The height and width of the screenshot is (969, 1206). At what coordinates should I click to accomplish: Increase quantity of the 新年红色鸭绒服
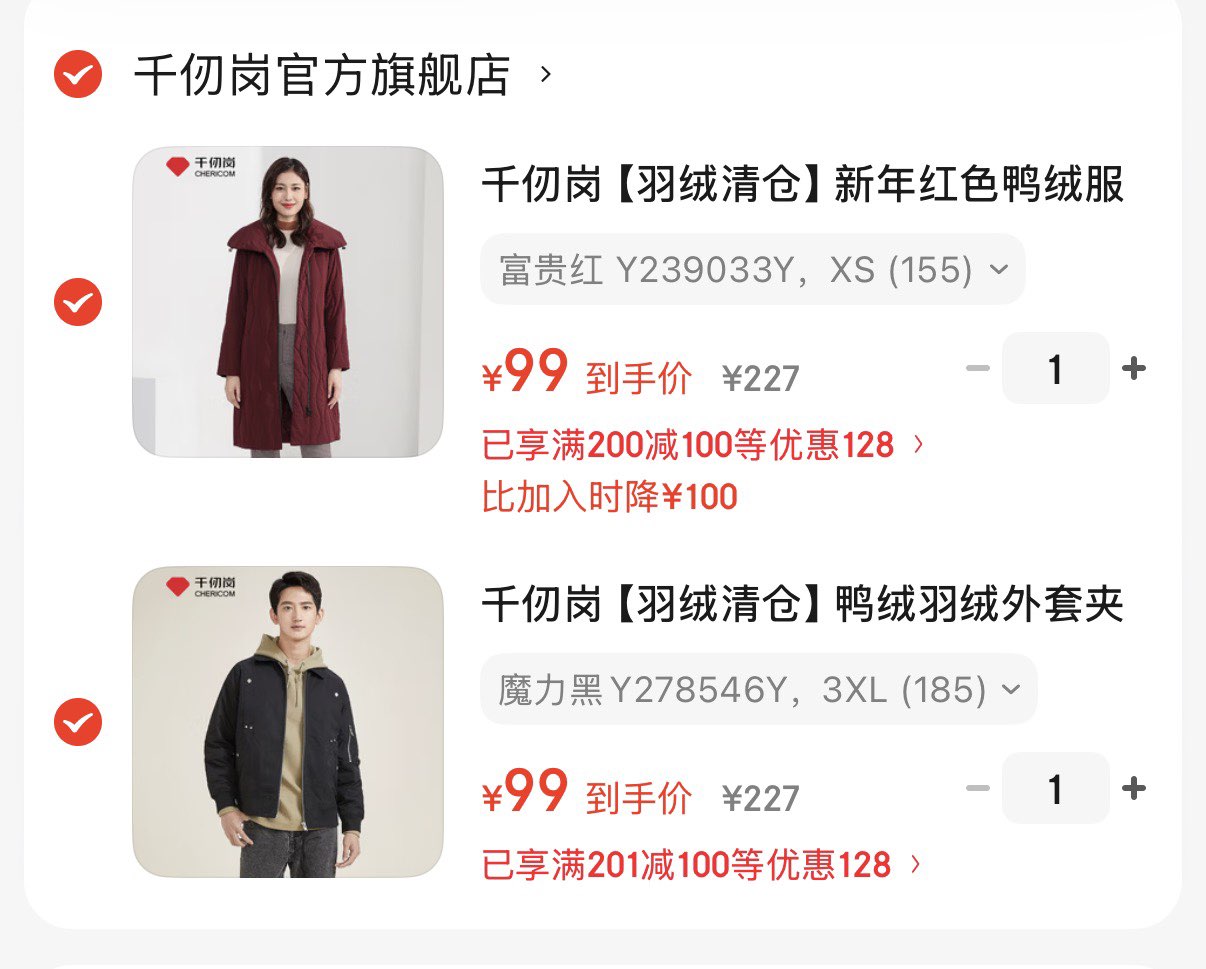1133,369
